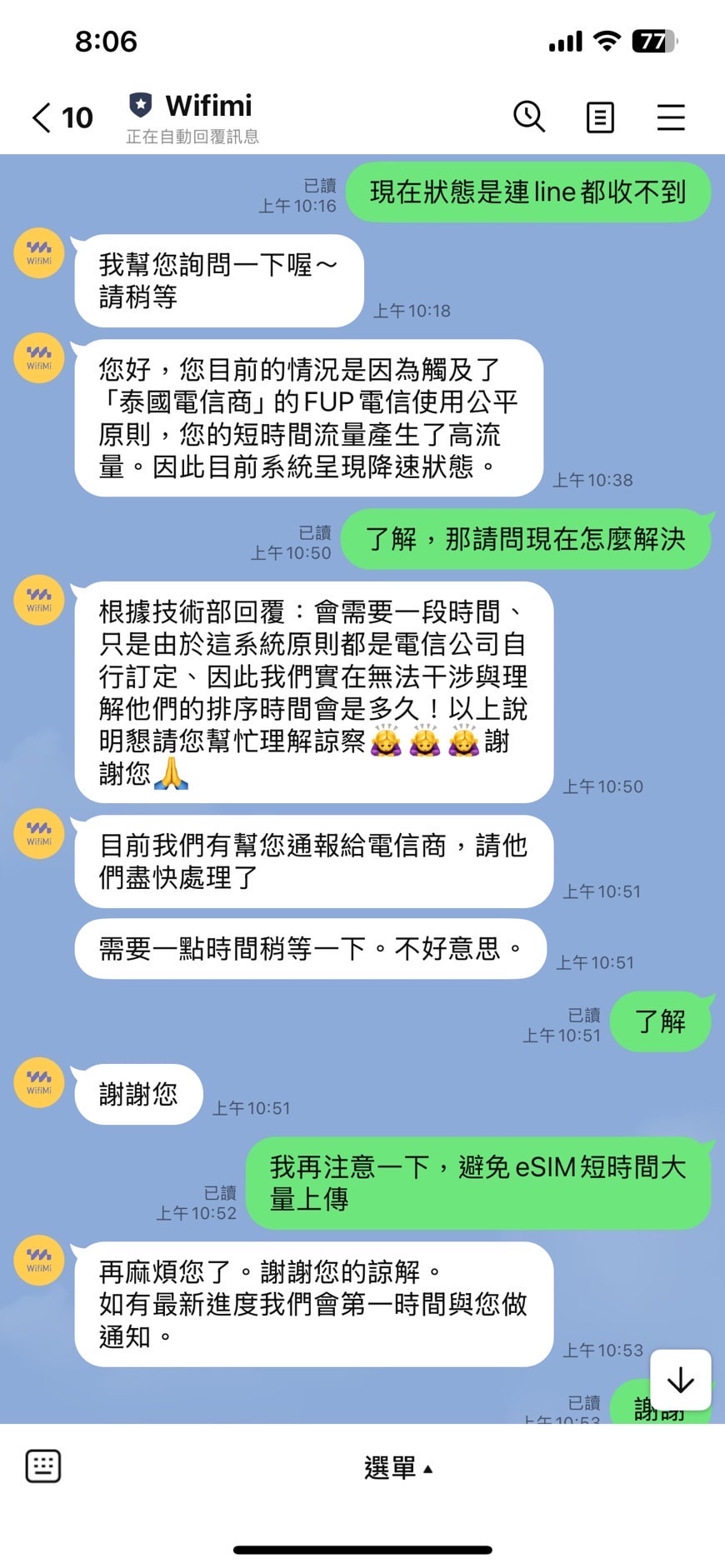Jump to latest message with down arrow
The image size is (725, 1568).
click(x=681, y=1379)
